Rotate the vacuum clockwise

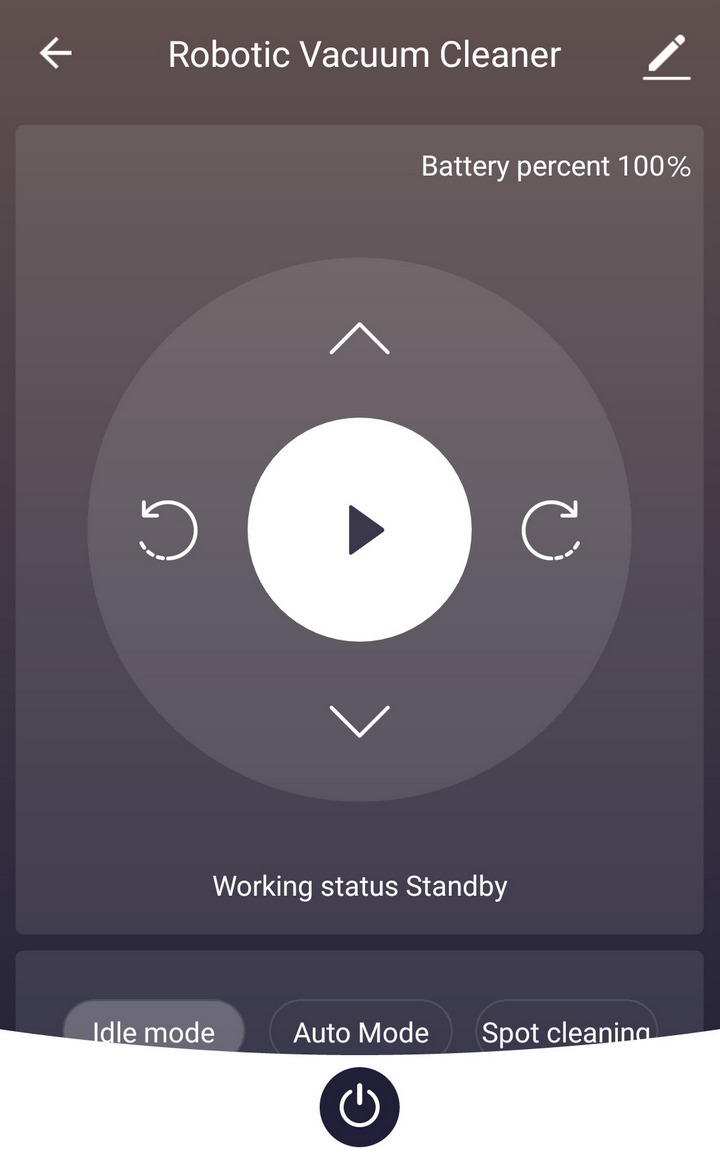pos(551,529)
